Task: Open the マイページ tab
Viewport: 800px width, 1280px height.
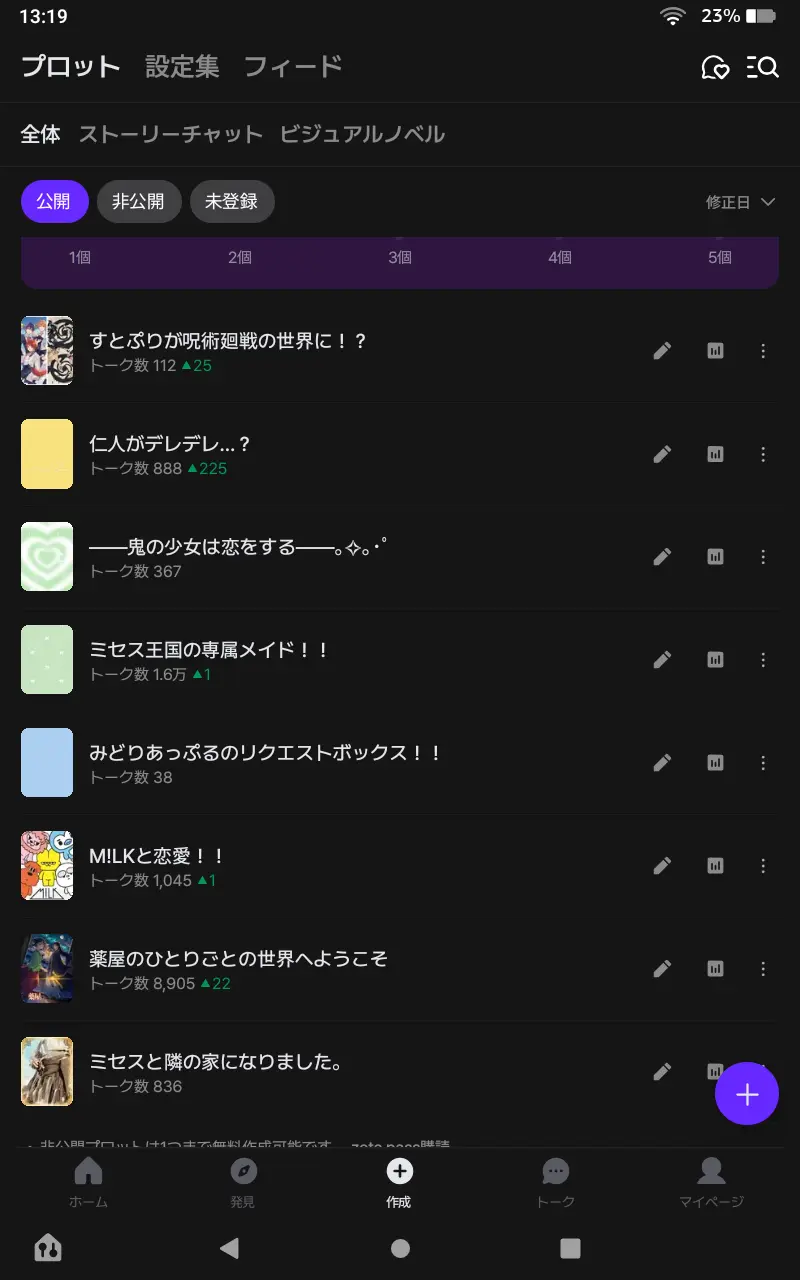Action: click(x=711, y=1183)
